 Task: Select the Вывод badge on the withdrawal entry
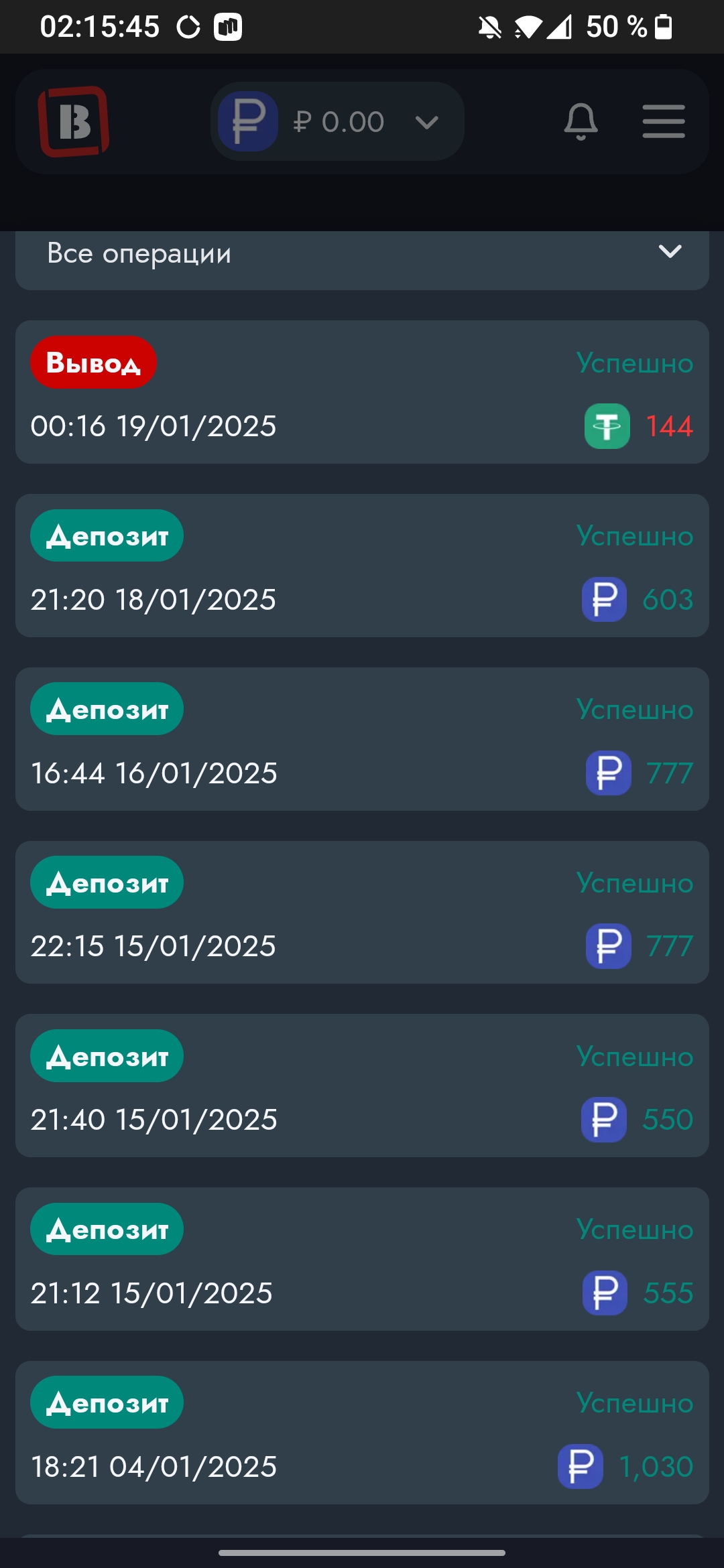[x=93, y=363]
